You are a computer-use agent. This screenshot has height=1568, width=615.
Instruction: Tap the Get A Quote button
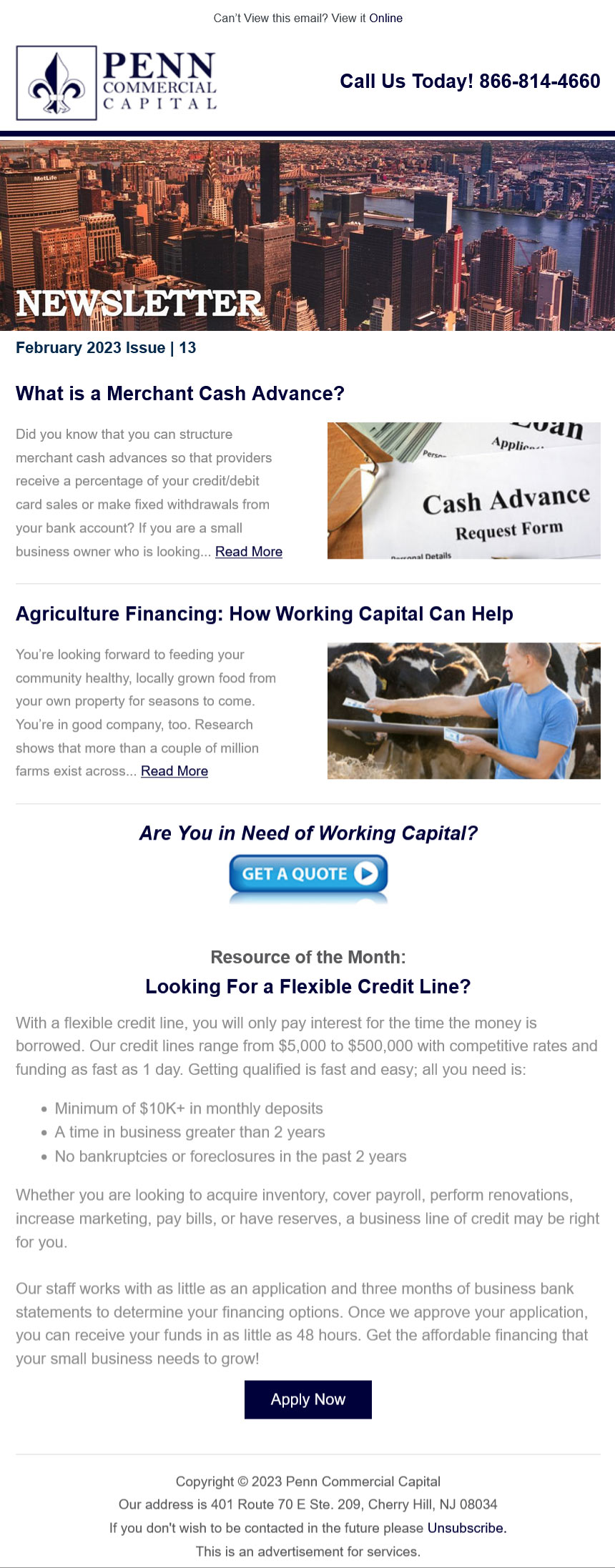pyautogui.click(x=308, y=873)
